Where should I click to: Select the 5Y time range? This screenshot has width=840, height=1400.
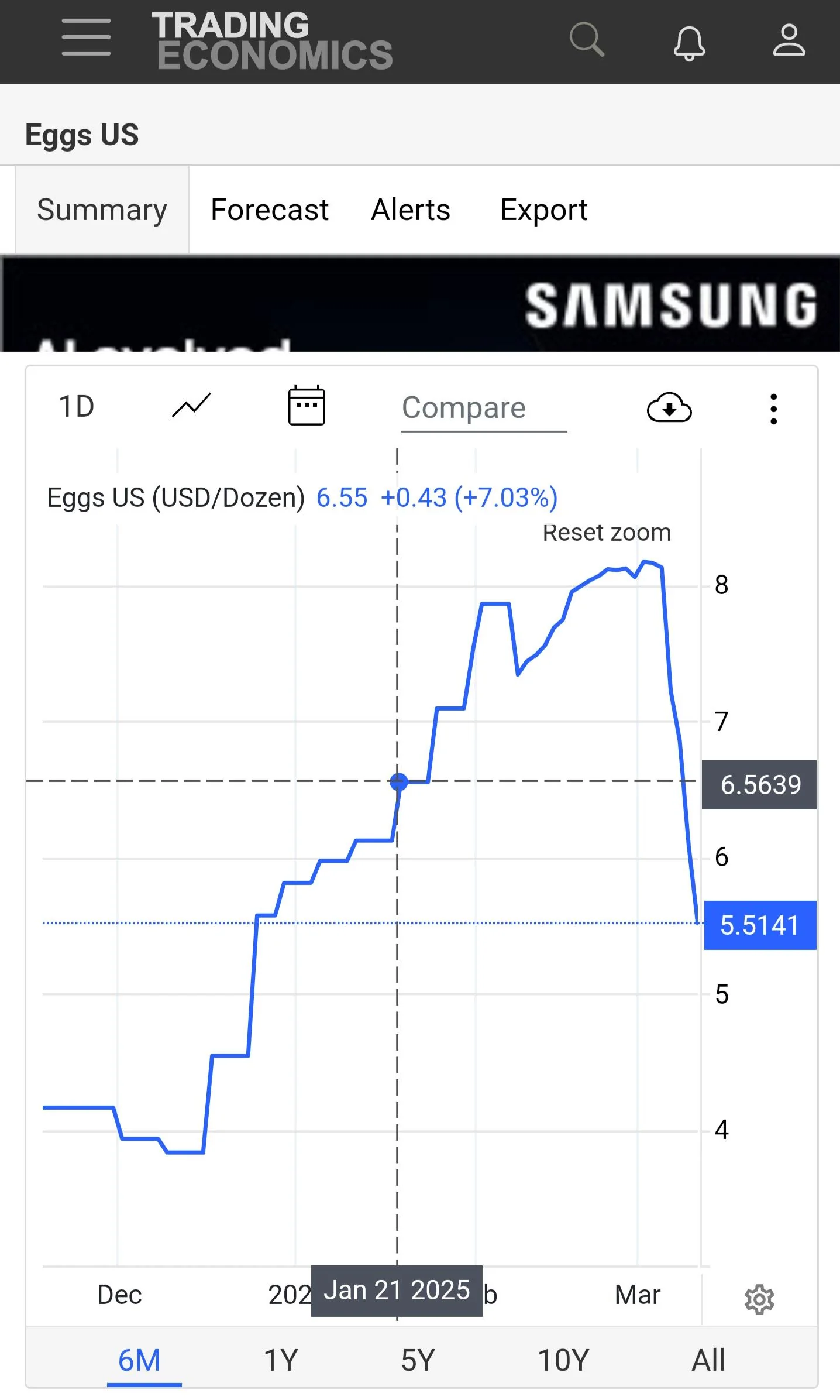pyautogui.click(x=418, y=1360)
